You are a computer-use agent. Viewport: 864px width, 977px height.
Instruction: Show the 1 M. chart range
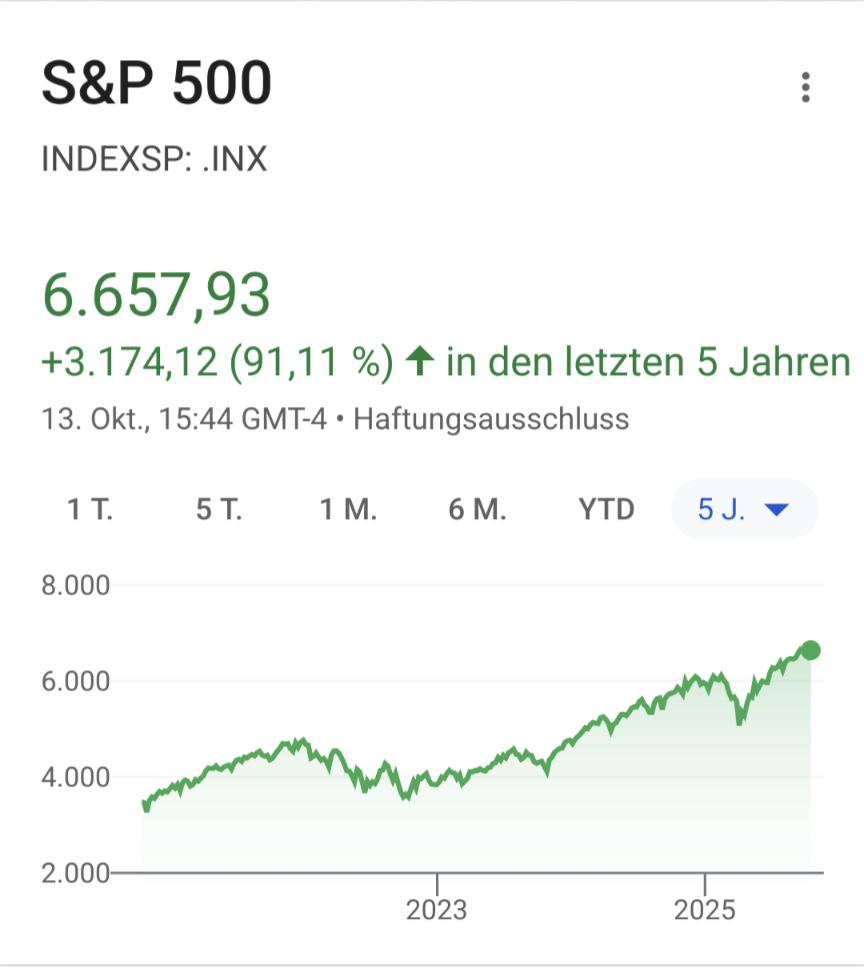348,510
